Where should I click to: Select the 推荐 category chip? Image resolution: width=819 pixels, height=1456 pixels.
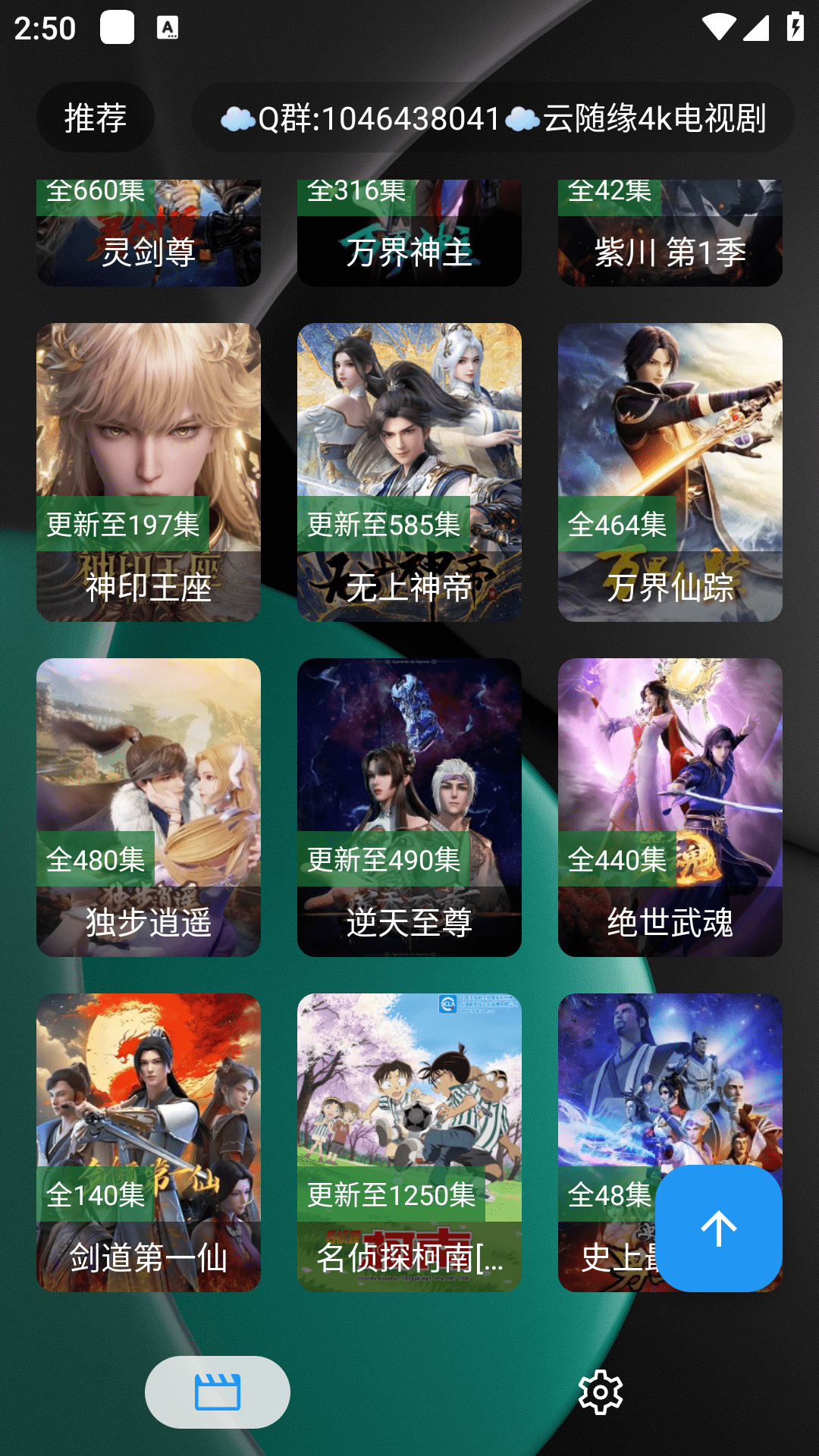pyautogui.click(x=96, y=118)
